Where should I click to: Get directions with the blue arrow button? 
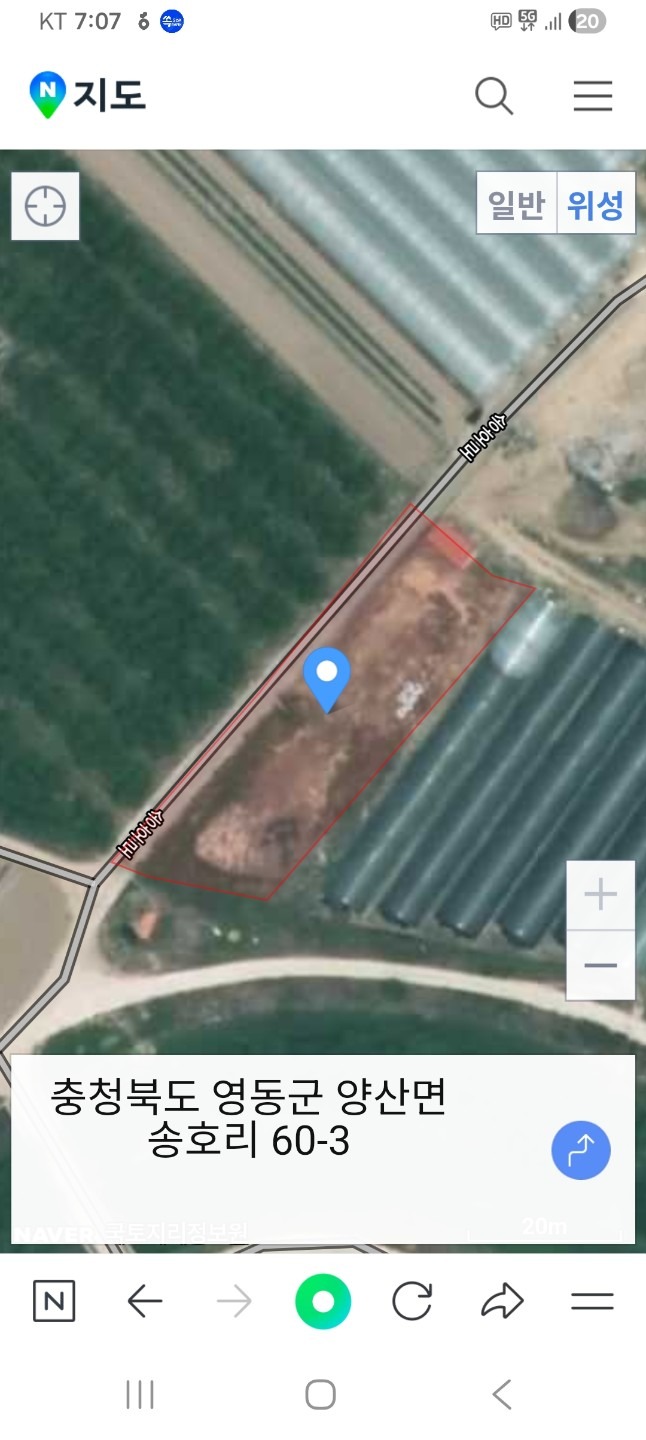coord(581,1150)
